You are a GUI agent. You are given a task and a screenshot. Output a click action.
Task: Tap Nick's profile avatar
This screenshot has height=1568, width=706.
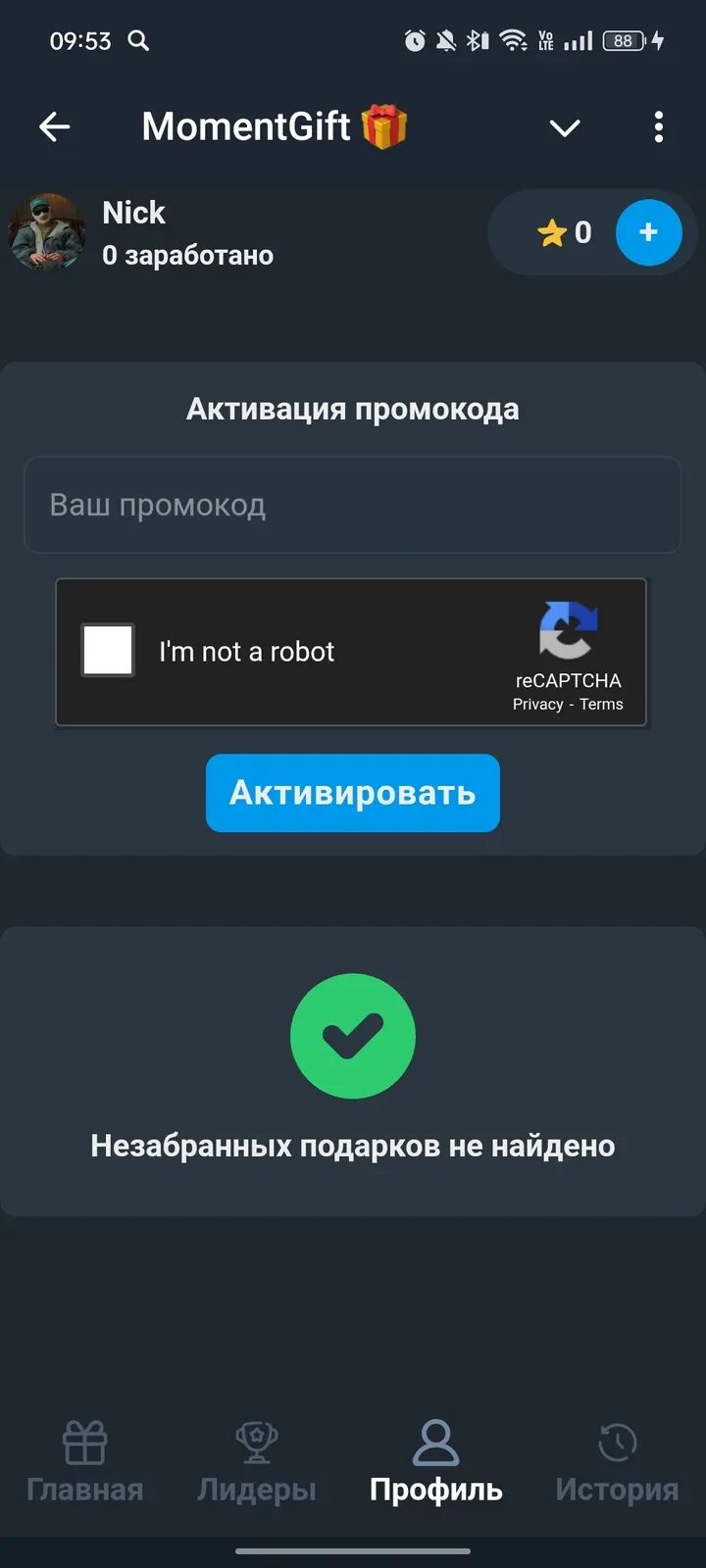(x=46, y=232)
